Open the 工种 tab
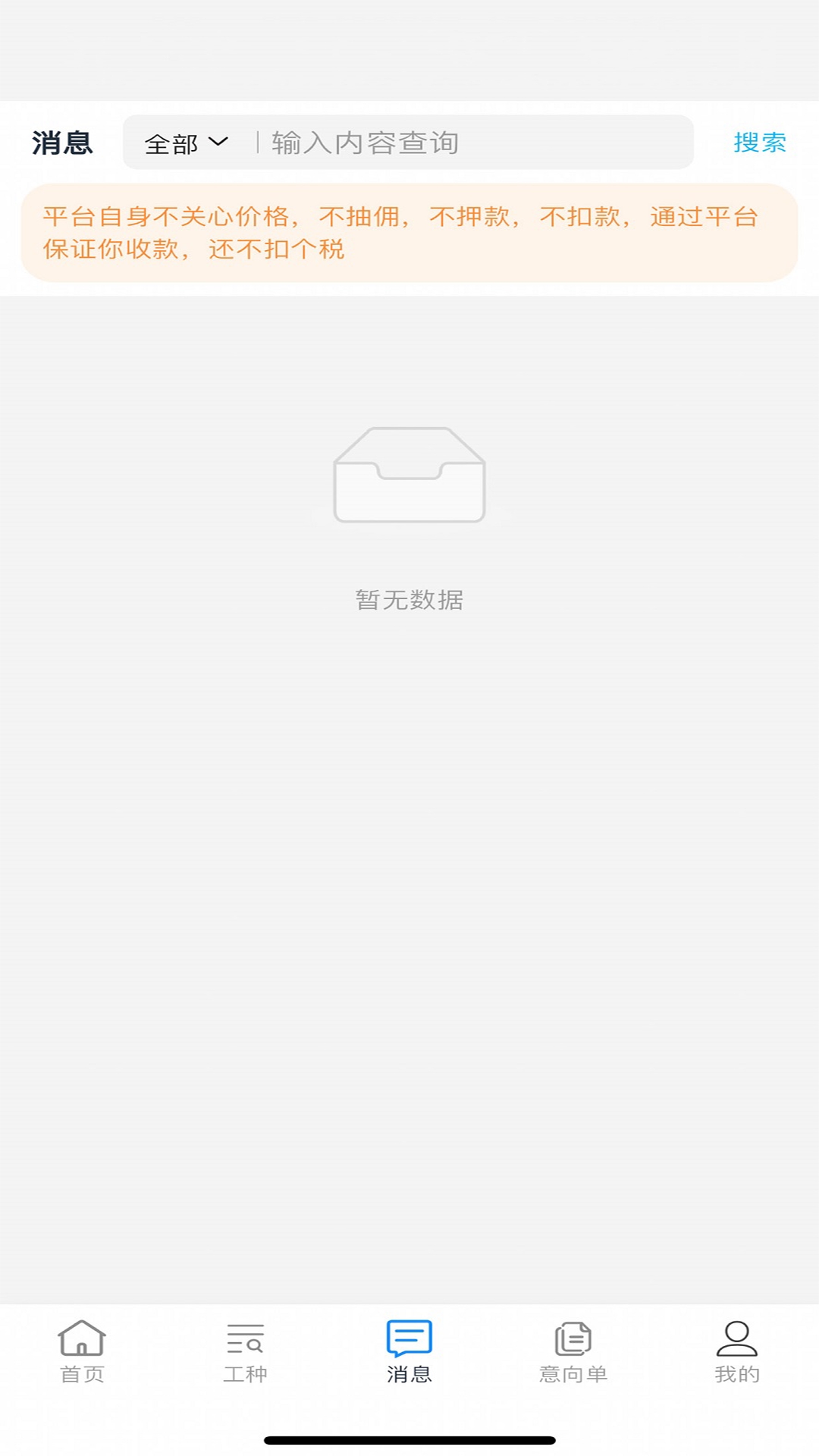The image size is (819, 1456). point(245,1352)
